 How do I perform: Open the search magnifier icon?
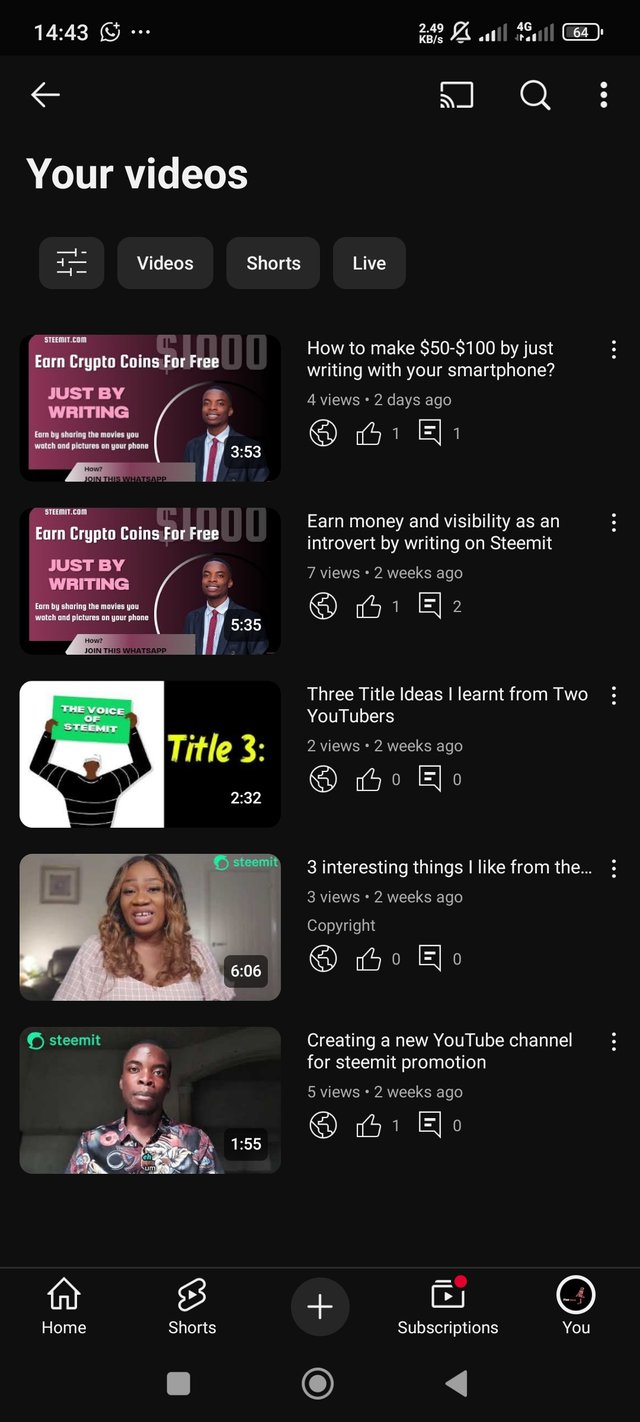tap(535, 95)
